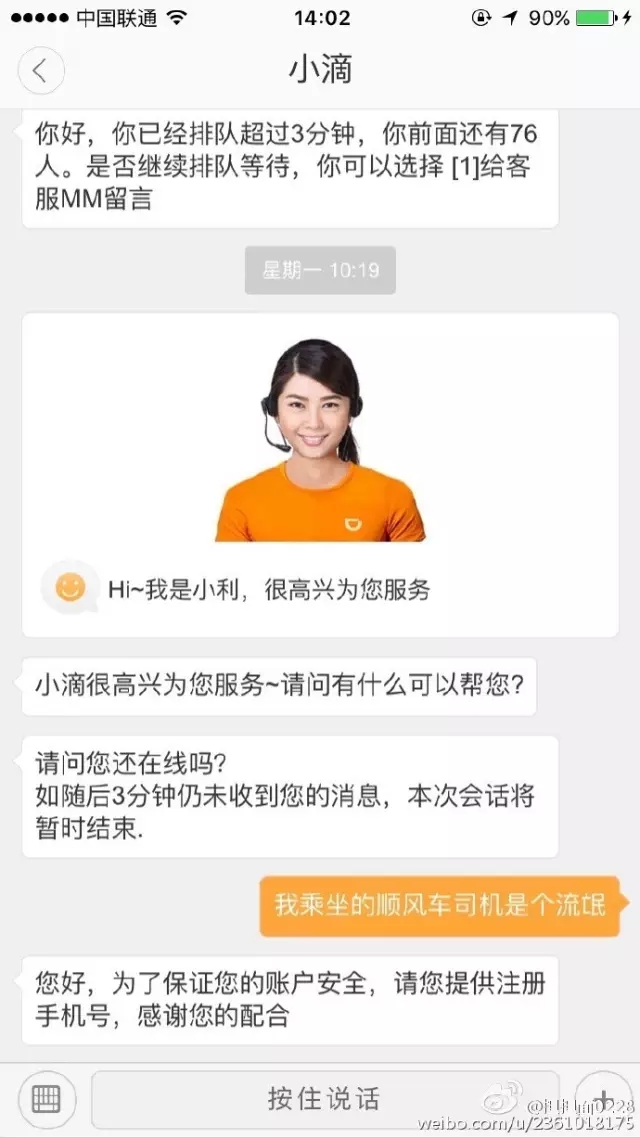Viewport: 640px width, 1138px height.
Task: Switch to keyboard text input
Action: 47,1098
